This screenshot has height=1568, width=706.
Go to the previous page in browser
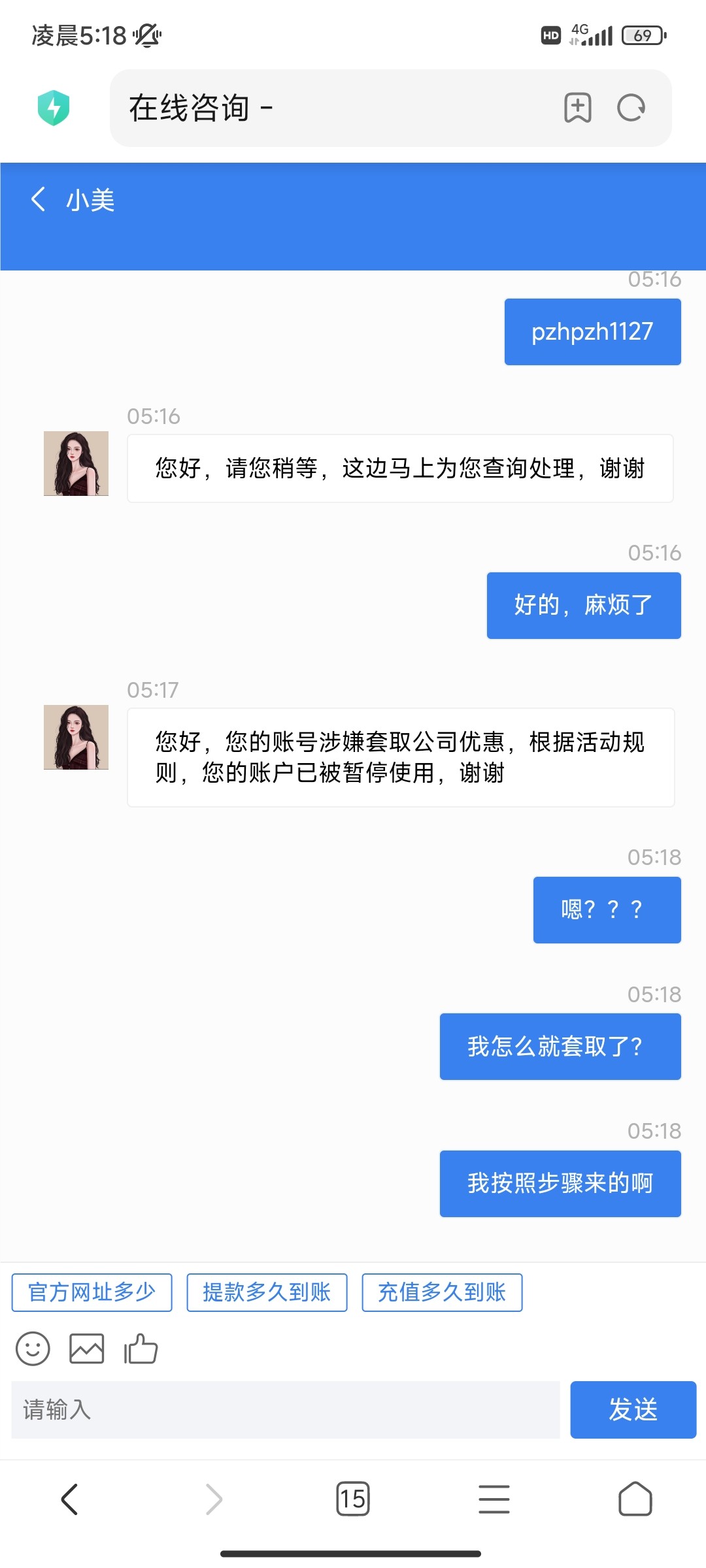point(70,1499)
